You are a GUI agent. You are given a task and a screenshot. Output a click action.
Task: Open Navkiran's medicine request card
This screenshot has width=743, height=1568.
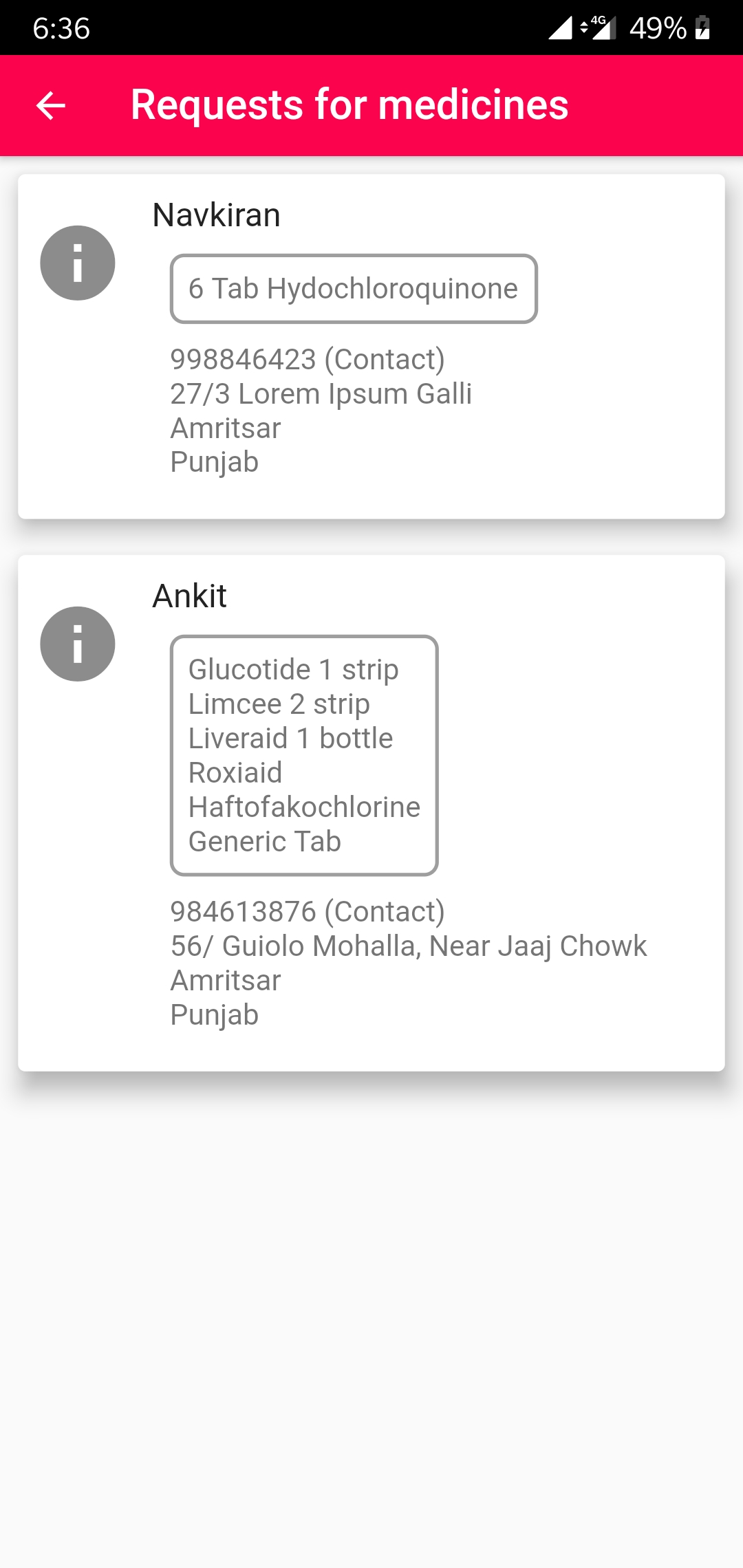pyautogui.click(x=371, y=347)
